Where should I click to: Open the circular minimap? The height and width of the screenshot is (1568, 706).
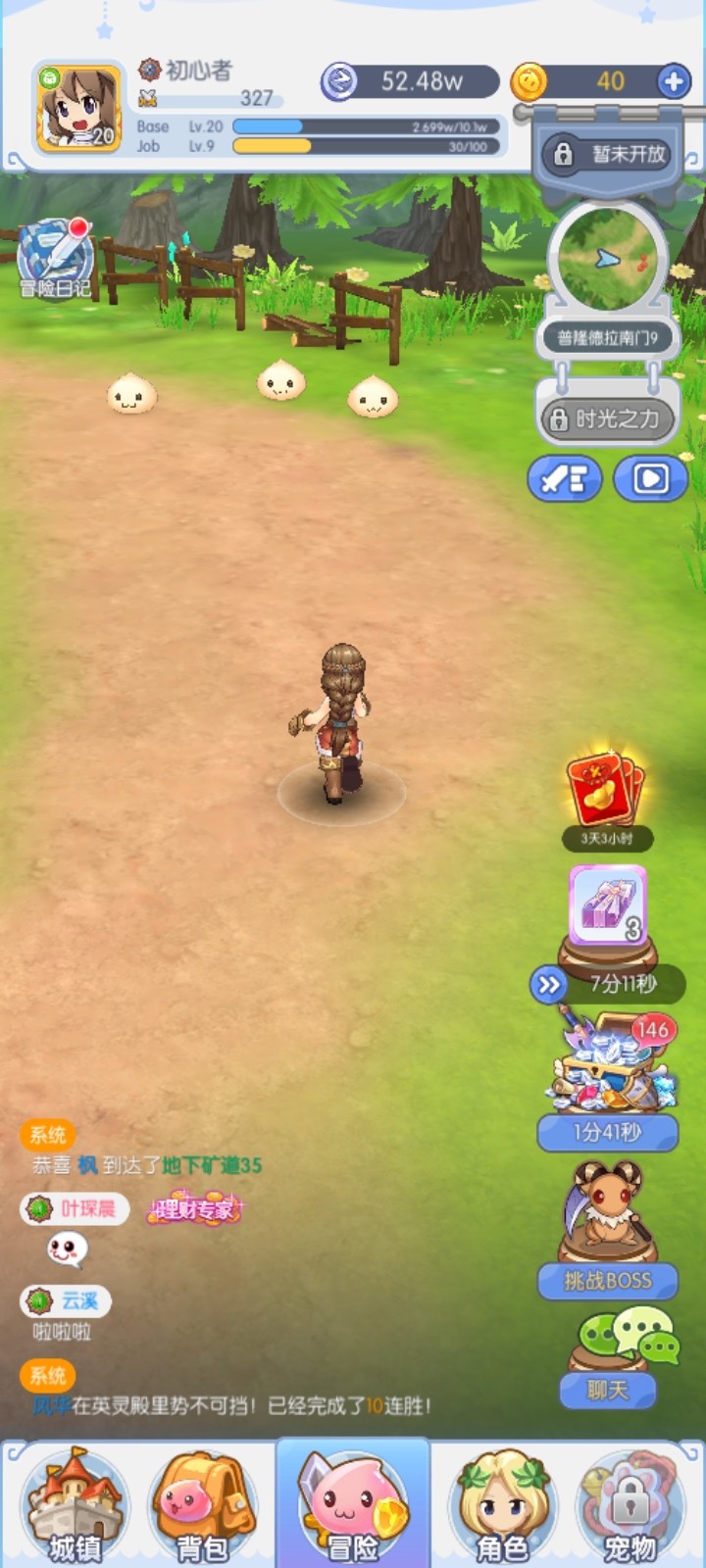pyautogui.click(x=607, y=259)
